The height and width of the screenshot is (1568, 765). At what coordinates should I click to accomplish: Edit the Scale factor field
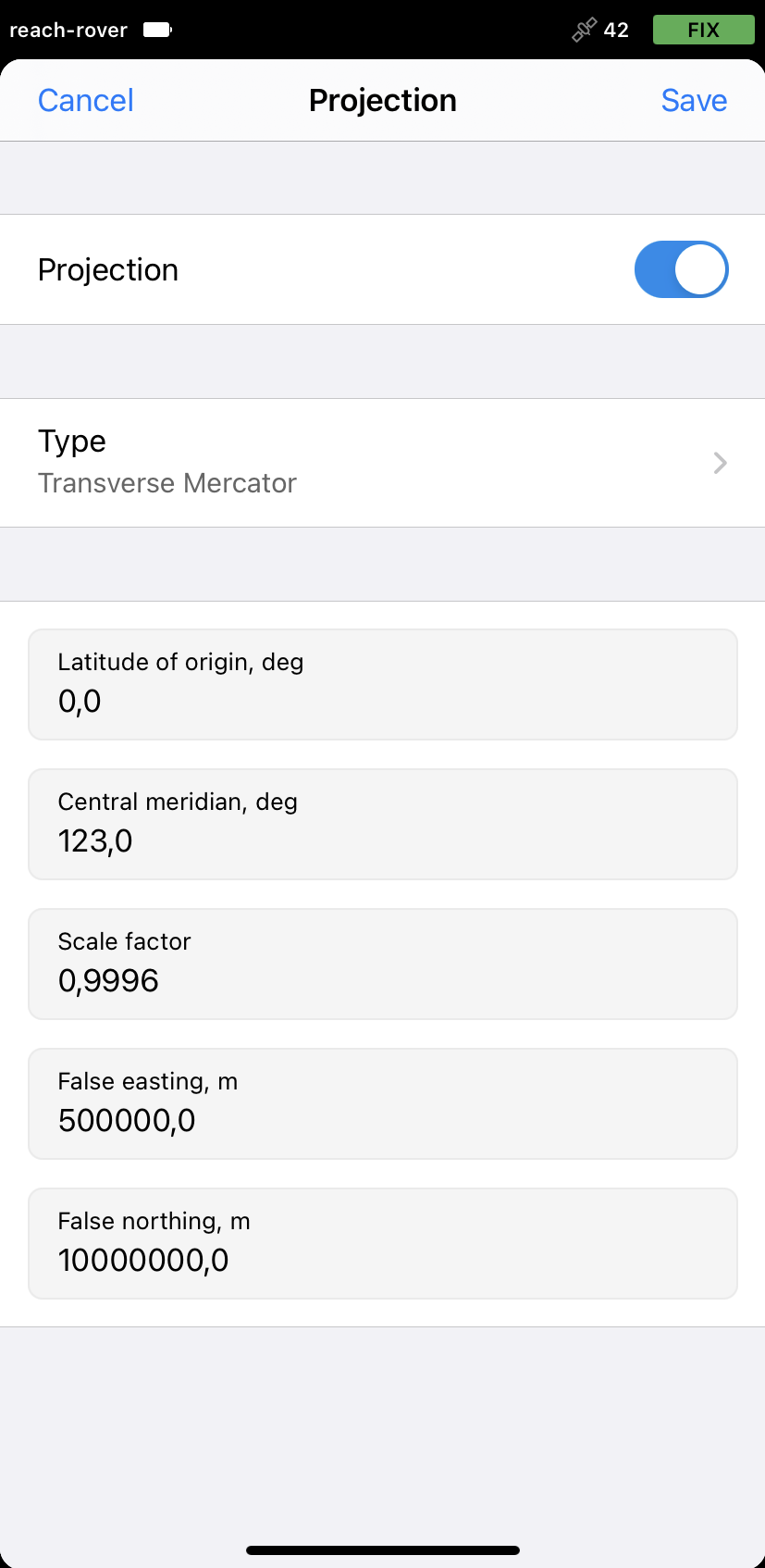382,964
